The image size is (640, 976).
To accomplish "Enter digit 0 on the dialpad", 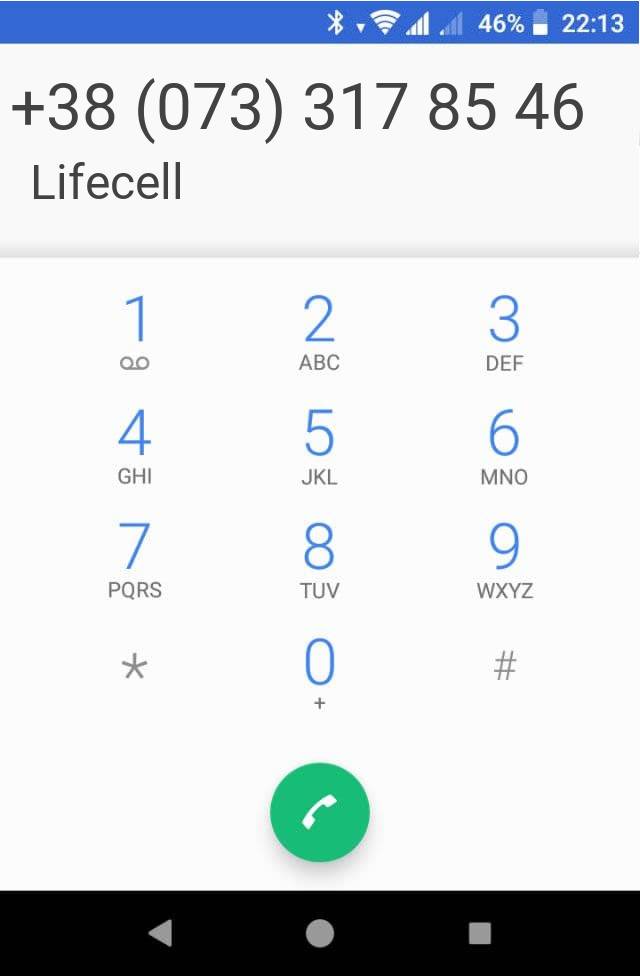I will tap(319, 673).
